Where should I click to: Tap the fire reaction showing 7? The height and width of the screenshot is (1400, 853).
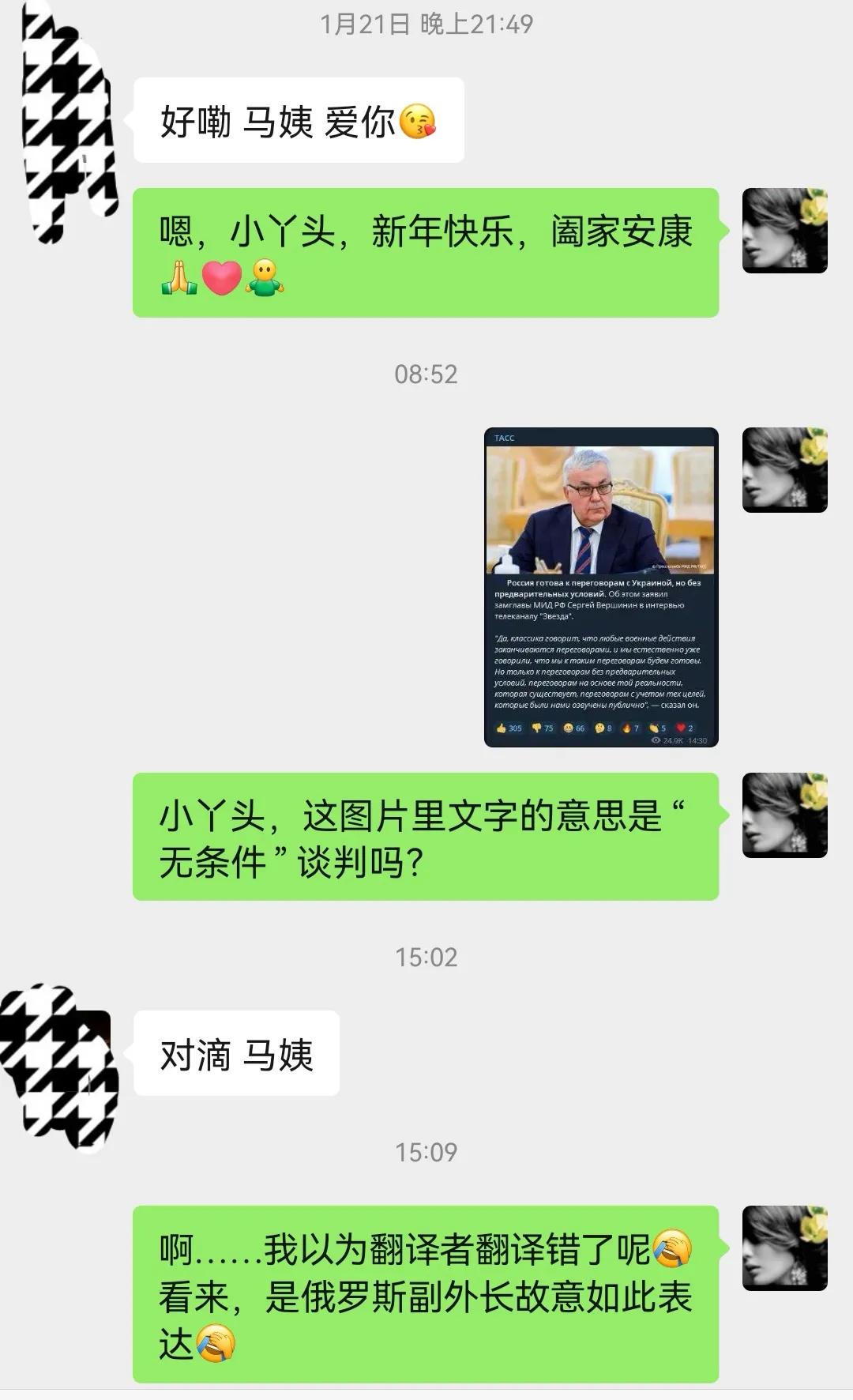[x=626, y=728]
